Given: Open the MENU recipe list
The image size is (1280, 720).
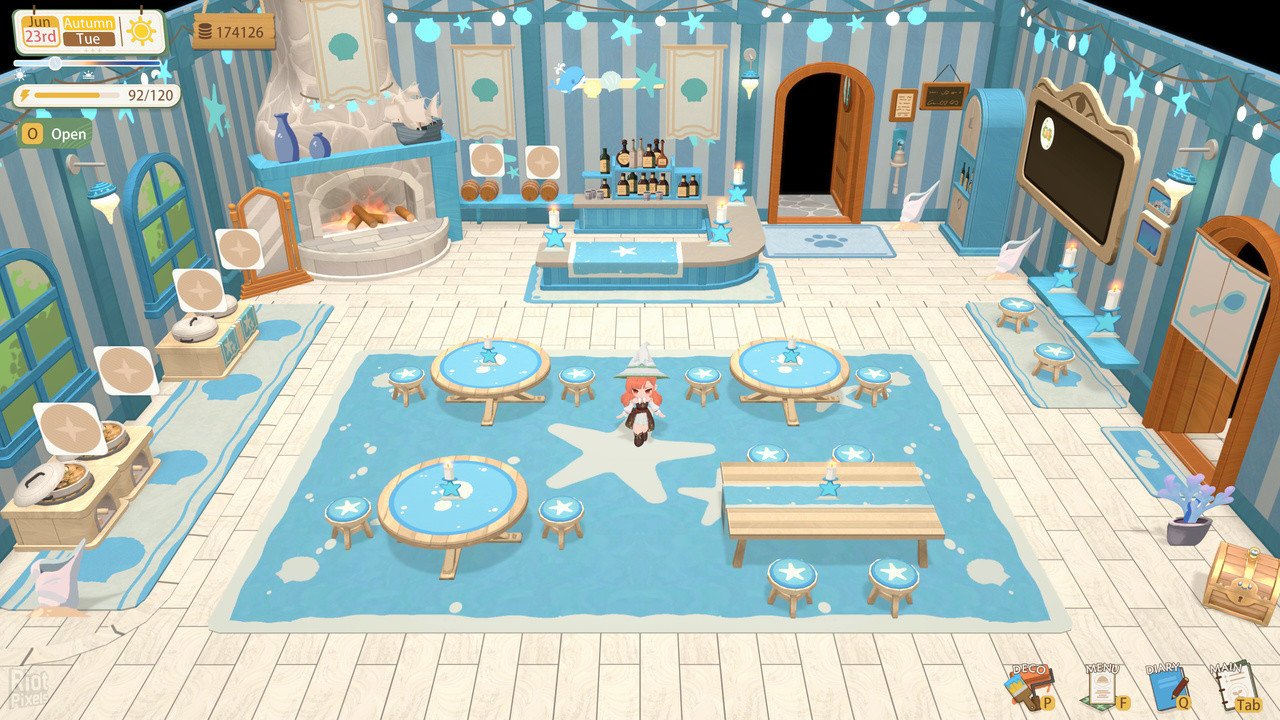Looking at the screenshot, I should [x=1103, y=687].
